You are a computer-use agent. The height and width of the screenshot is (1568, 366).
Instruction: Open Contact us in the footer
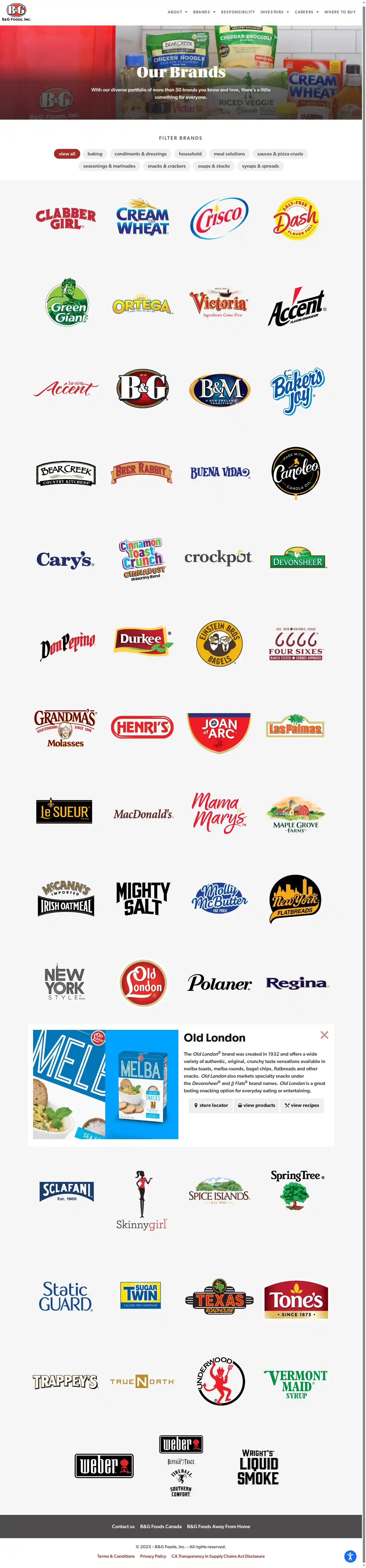point(123,1527)
